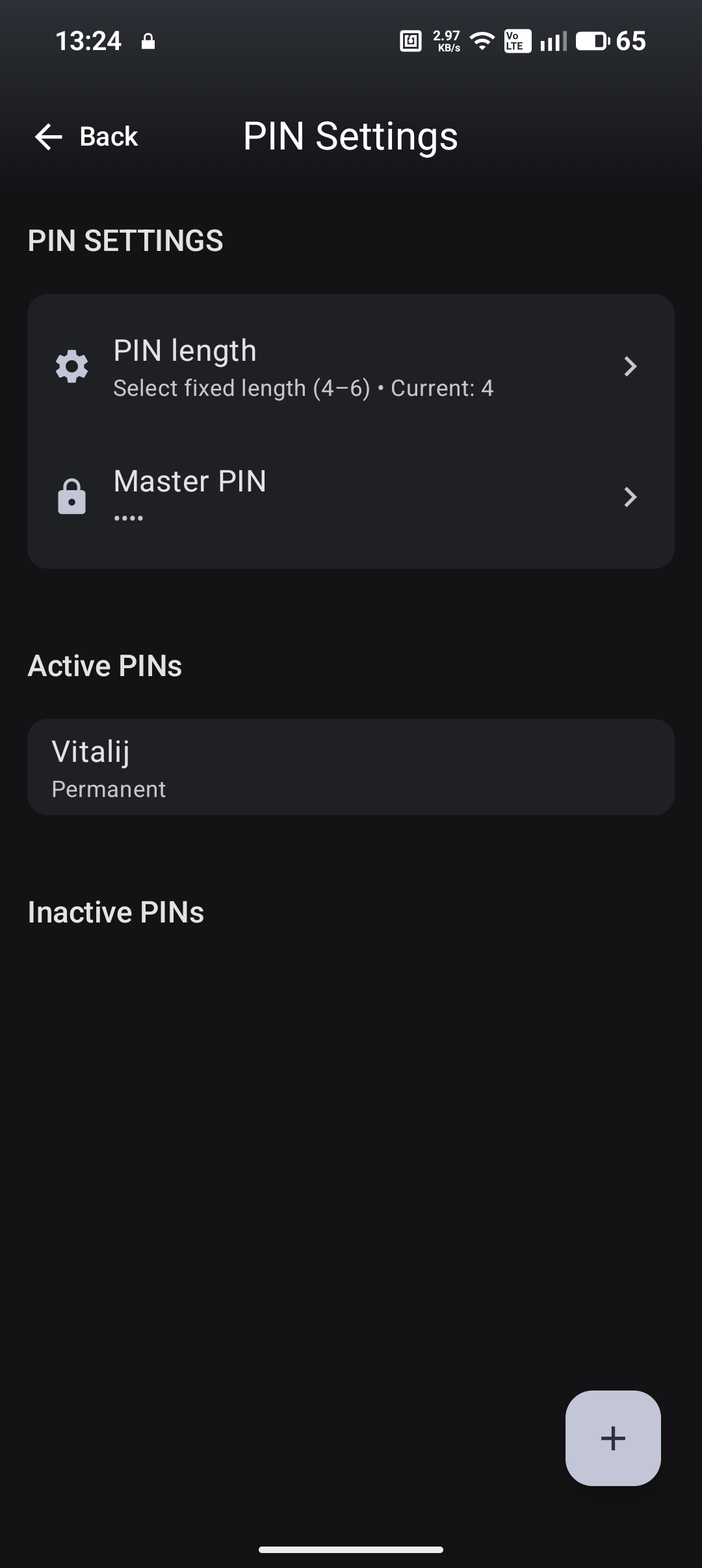The width and height of the screenshot is (702, 1568).
Task: Open Vitalij's permanent PIN entry
Action: point(350,768)
